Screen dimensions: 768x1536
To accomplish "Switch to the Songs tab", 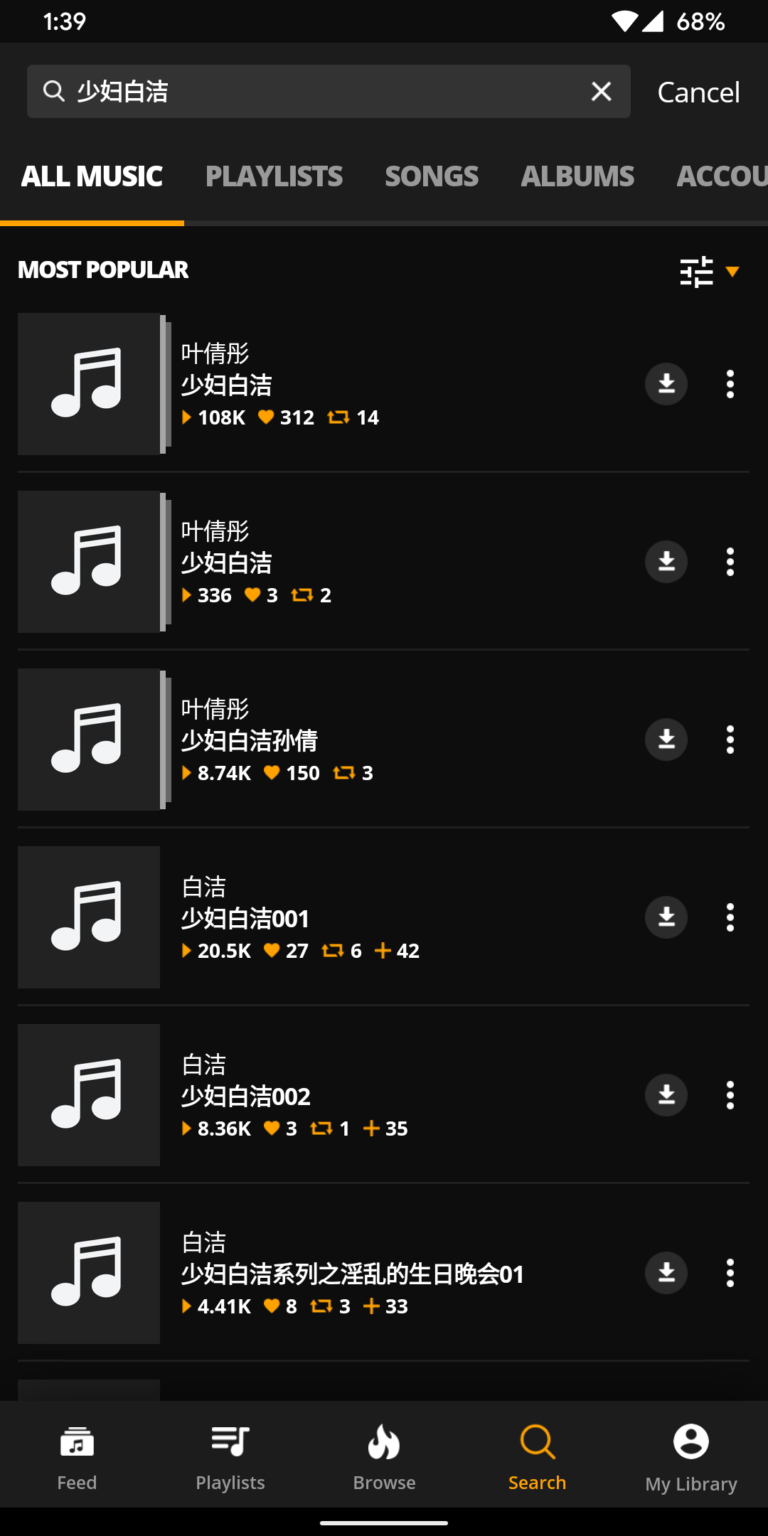I will click(431, 176).
